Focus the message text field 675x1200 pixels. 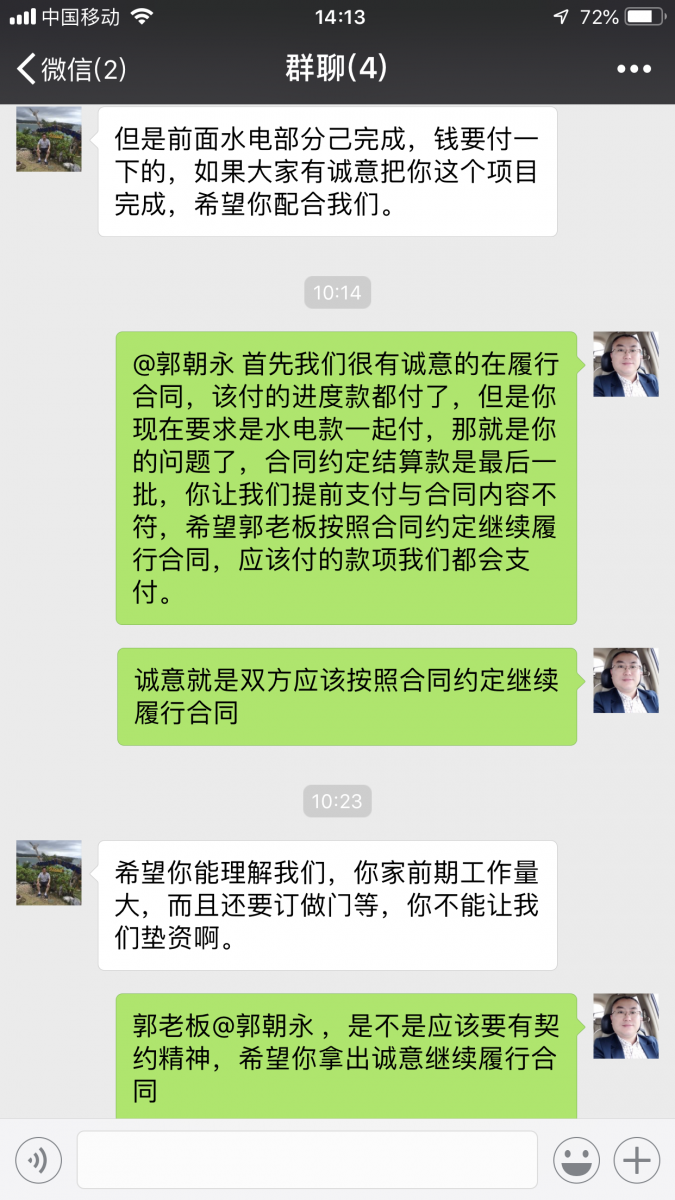(x=307, y=1160)
